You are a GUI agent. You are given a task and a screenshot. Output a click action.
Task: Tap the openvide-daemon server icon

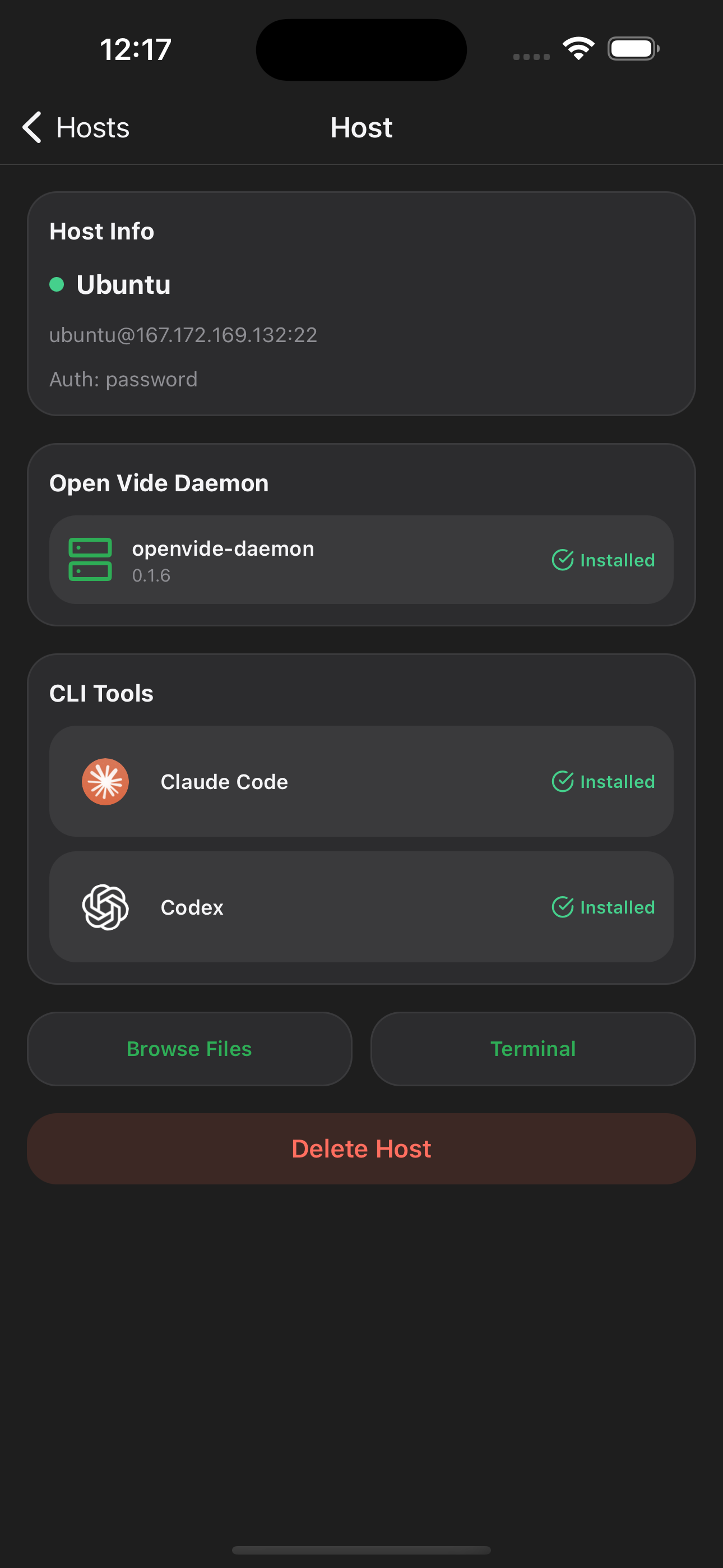pos(90,559)
